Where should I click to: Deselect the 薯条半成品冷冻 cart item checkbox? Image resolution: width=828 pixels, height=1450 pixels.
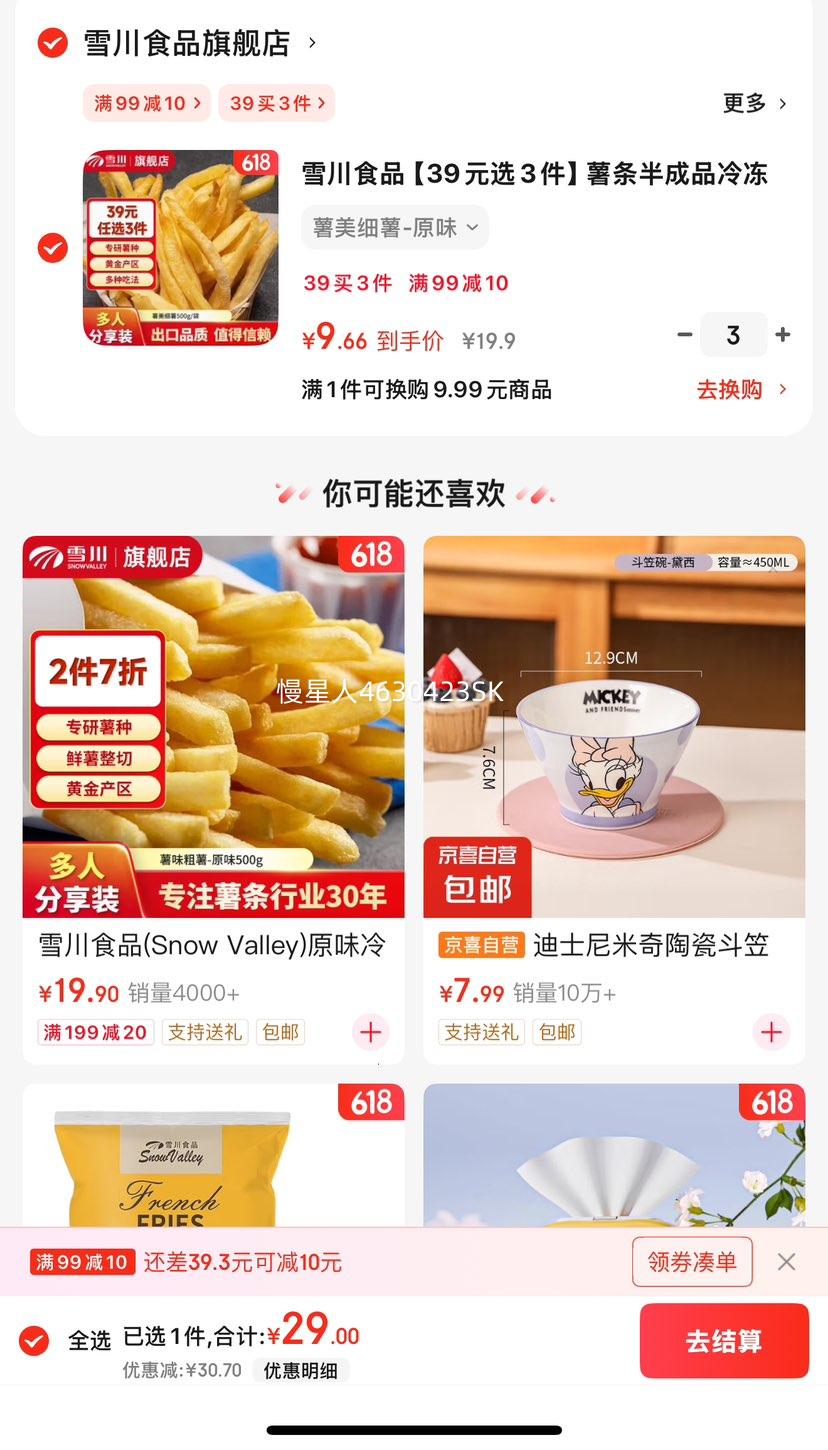point(52,247)
